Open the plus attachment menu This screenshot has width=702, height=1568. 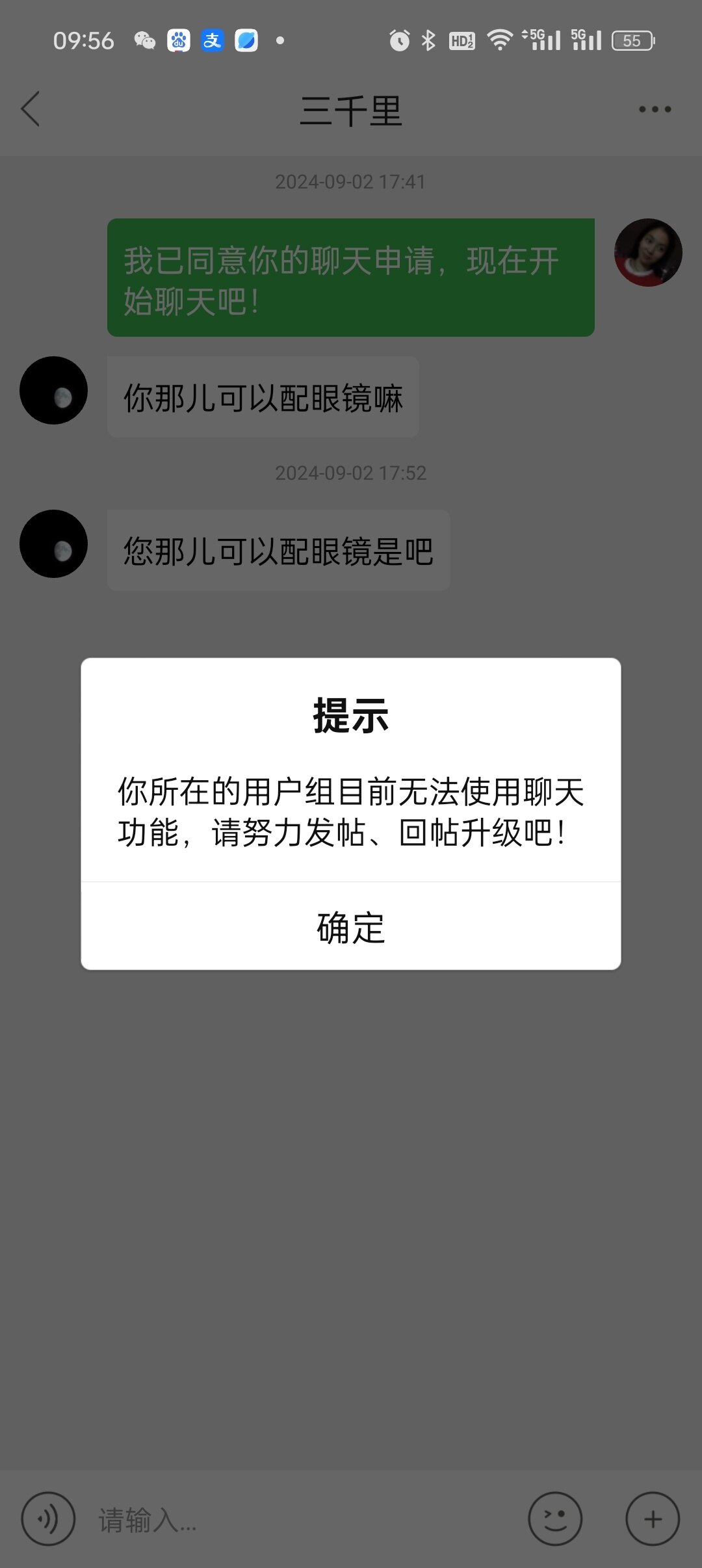[x=653, y=1519]
